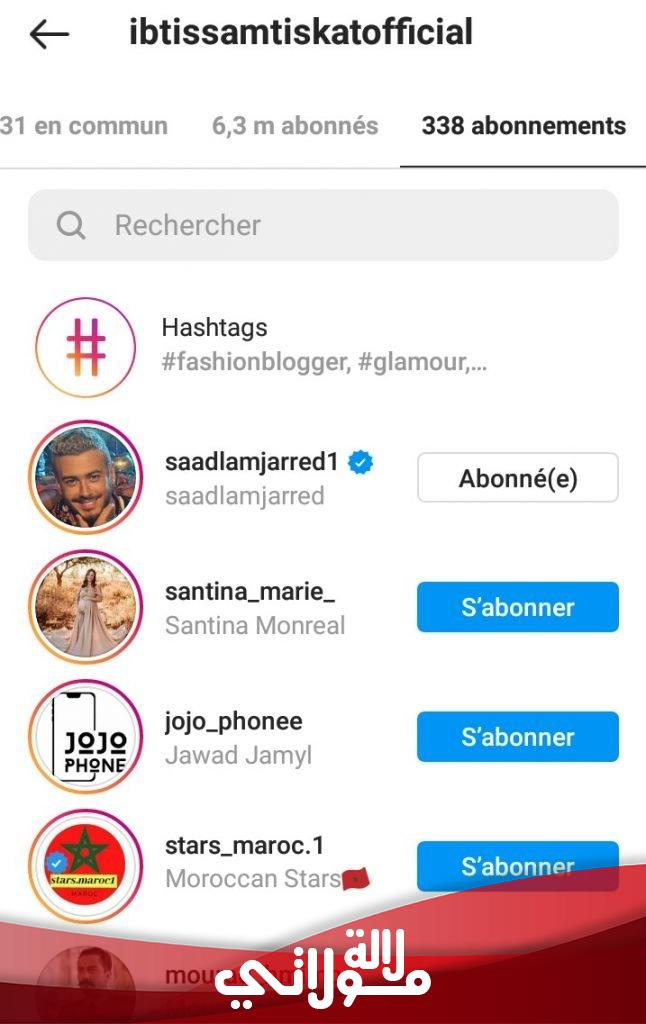Follow jojo_phonee with S'abonner
The height and width of the screenshot is (1024, 646).
(517, 737)
